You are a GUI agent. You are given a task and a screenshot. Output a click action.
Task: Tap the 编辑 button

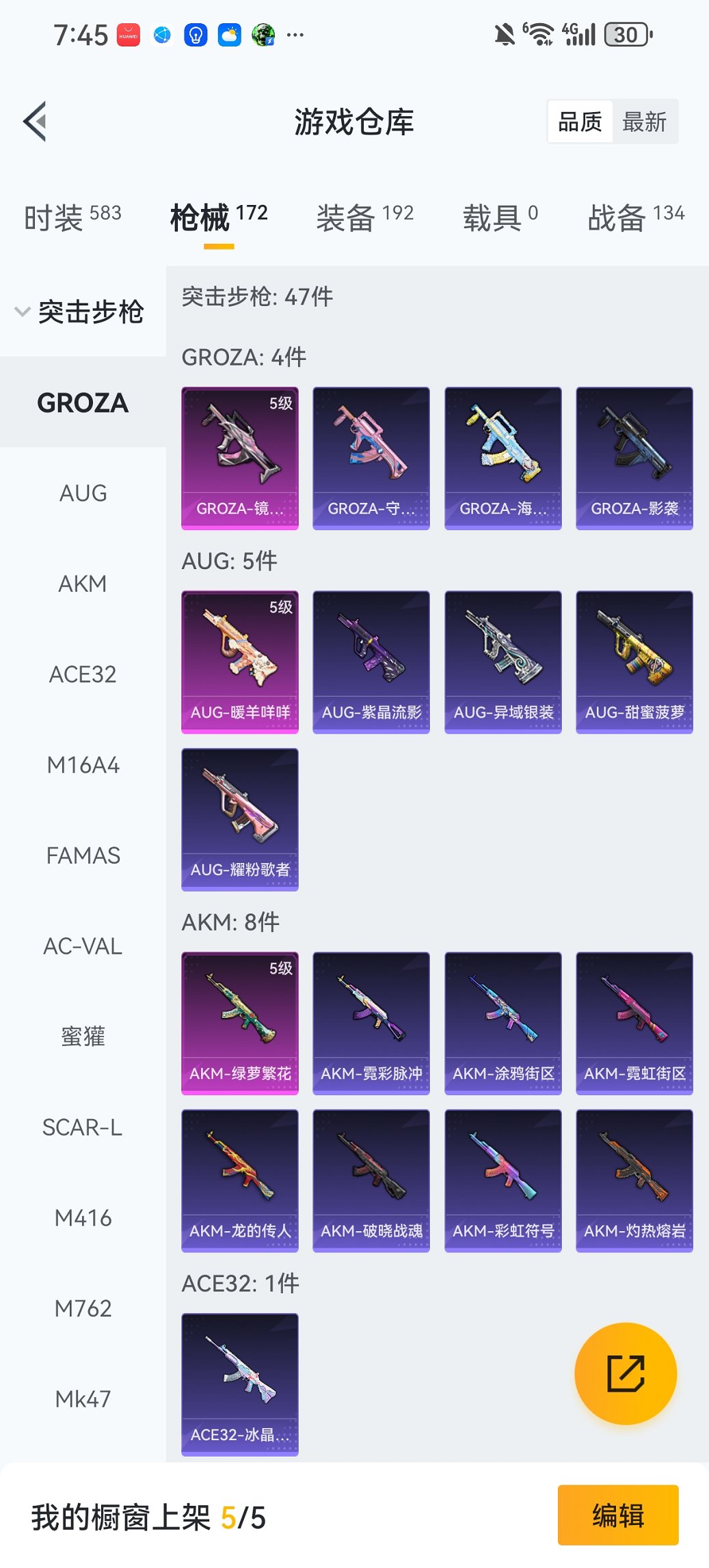[x=618, y=1515]
